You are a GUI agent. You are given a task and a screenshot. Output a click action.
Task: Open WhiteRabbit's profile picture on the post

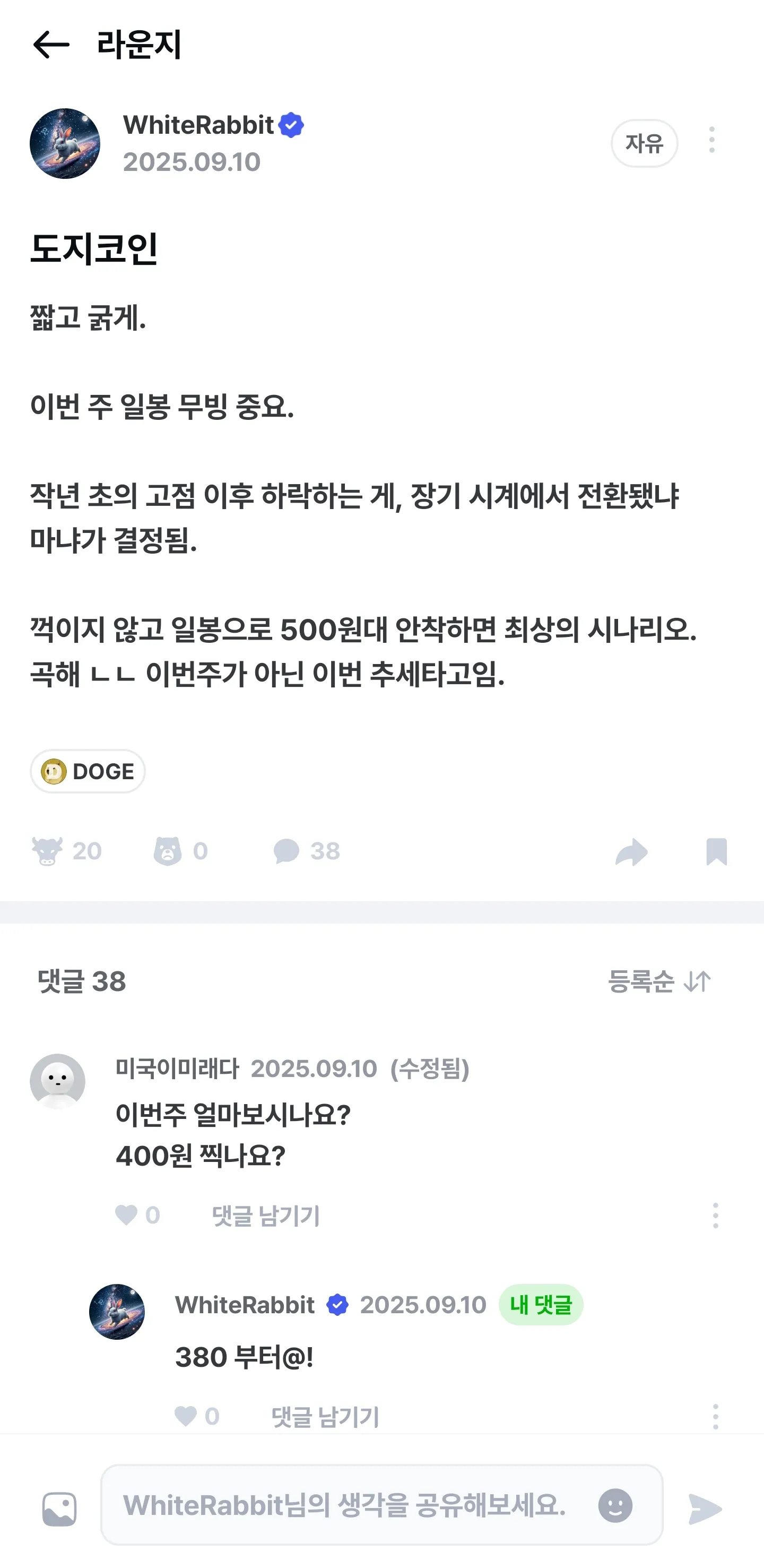click(x=65, y=144)
